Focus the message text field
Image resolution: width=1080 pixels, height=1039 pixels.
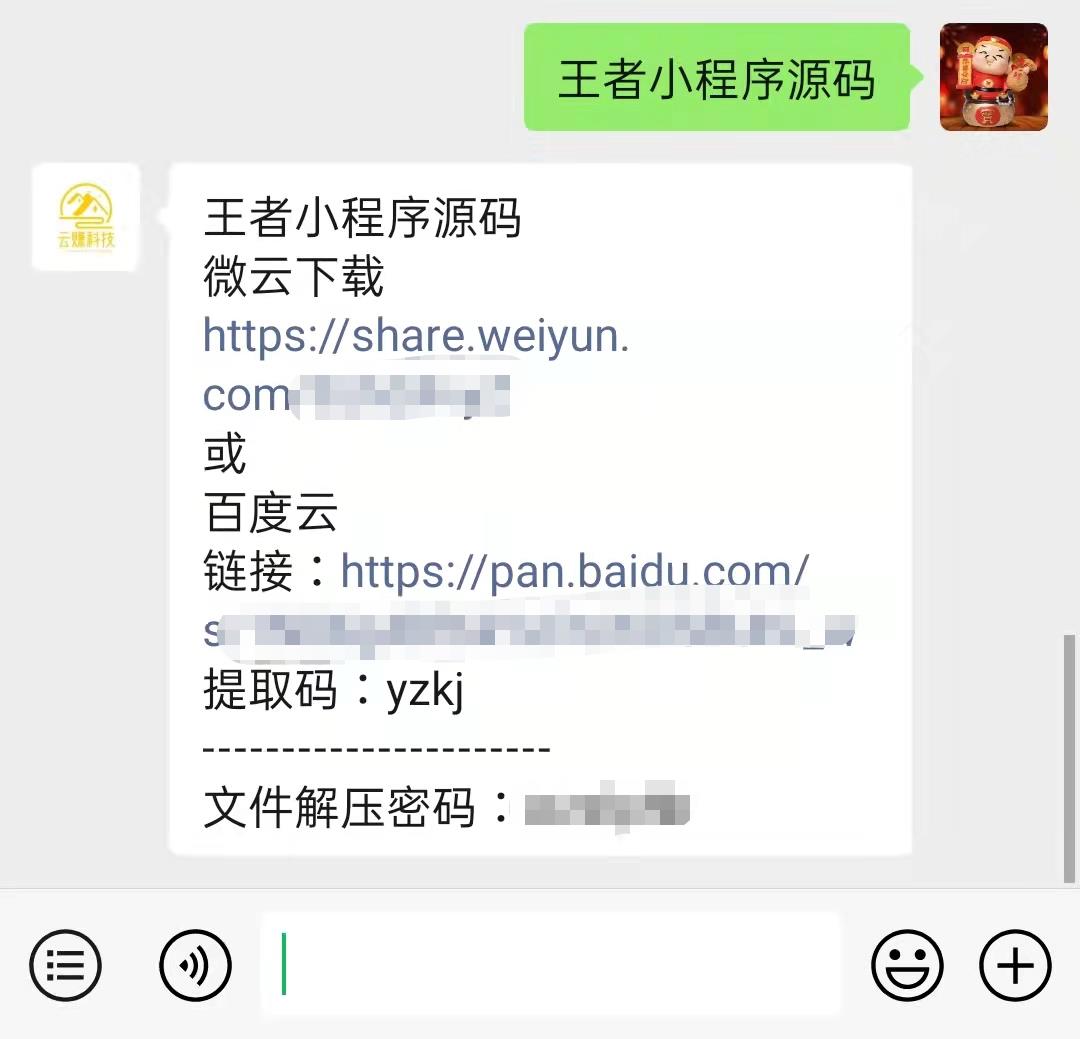click(x=550, y=965)
